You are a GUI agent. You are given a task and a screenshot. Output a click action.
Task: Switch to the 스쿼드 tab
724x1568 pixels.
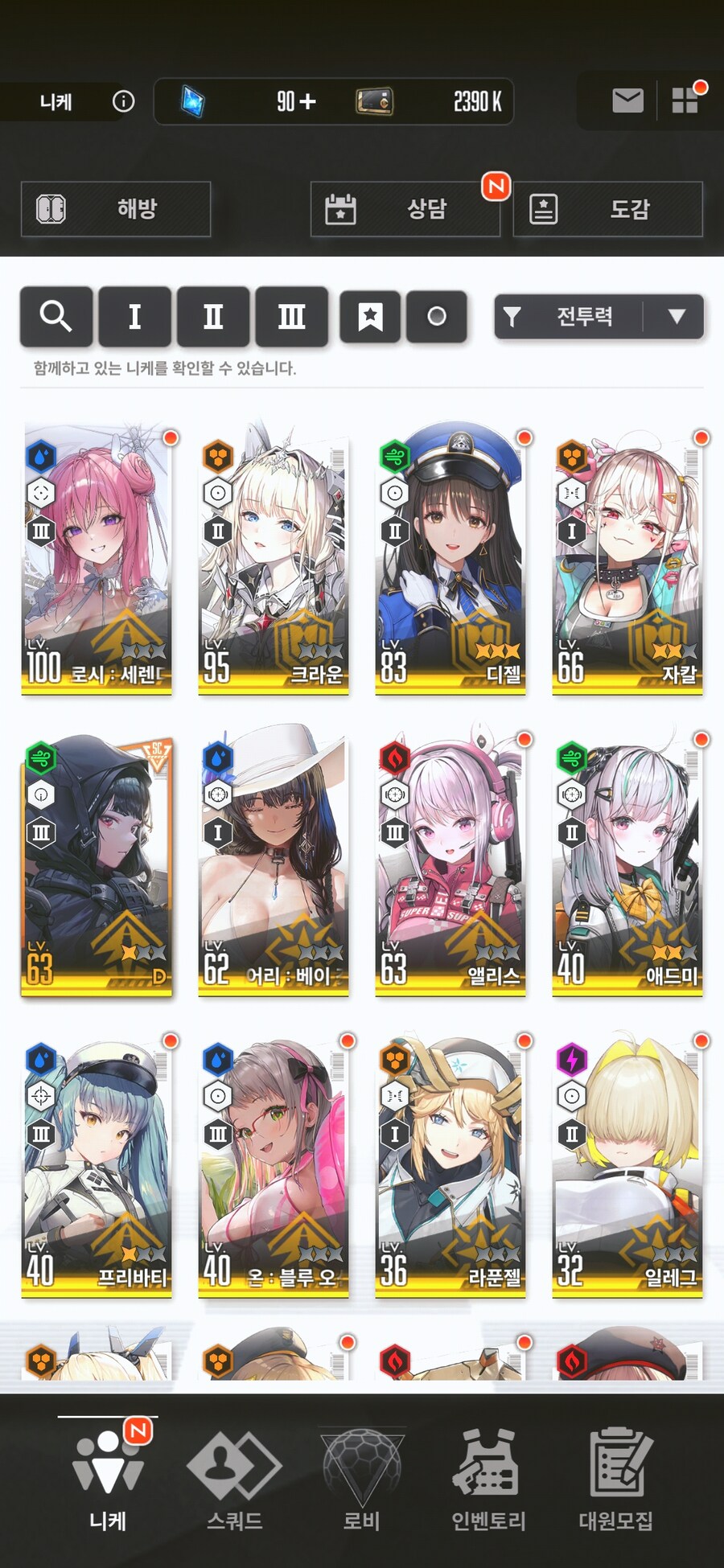(234, 1480)
